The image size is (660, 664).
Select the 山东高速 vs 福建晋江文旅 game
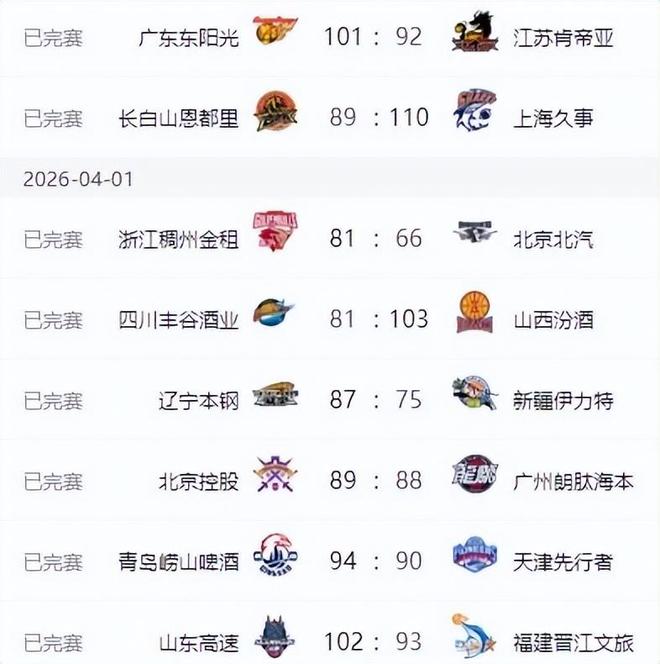pos(373,640)
